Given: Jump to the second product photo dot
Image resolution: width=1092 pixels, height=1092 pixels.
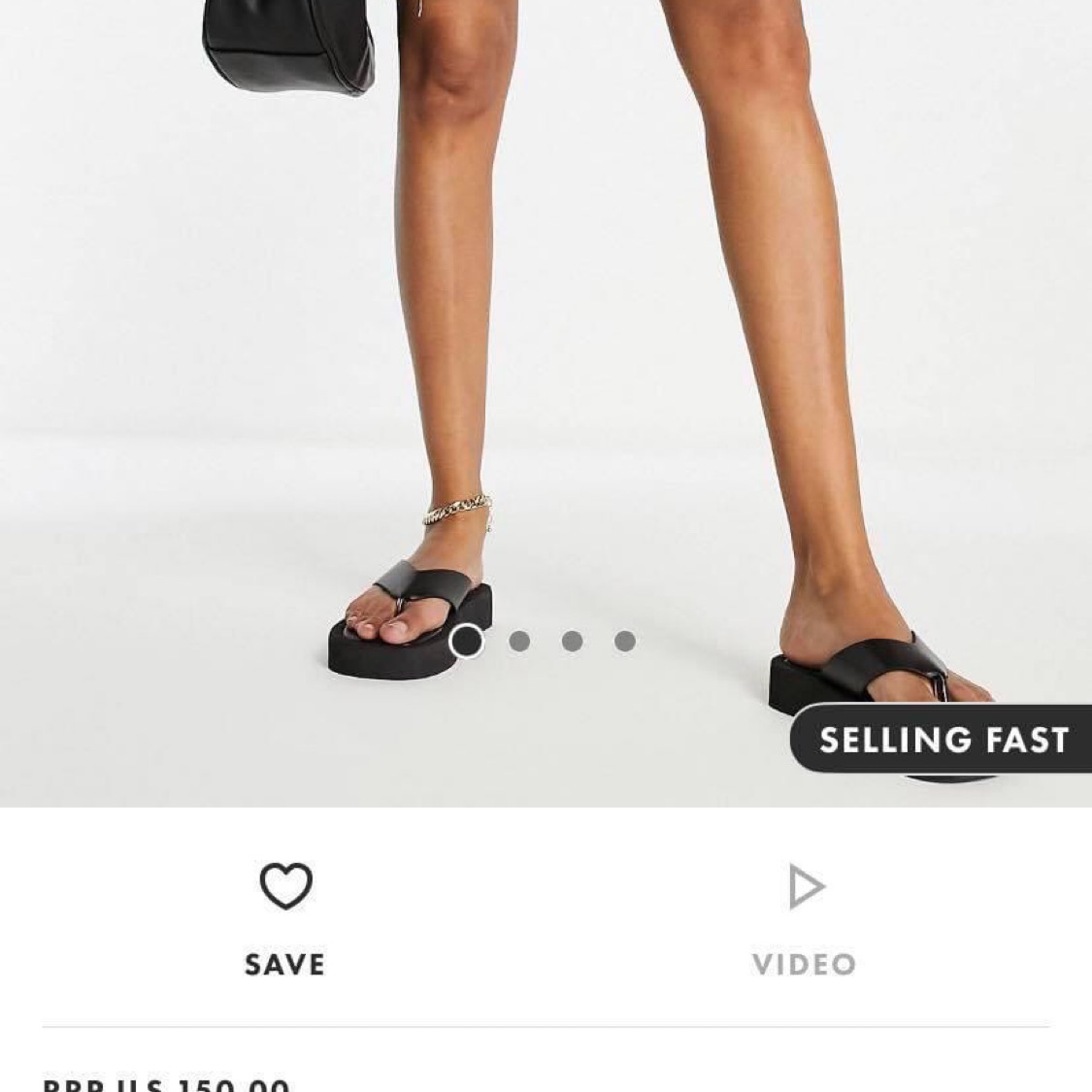Looking at the screenshot, I should pos(519,641).
